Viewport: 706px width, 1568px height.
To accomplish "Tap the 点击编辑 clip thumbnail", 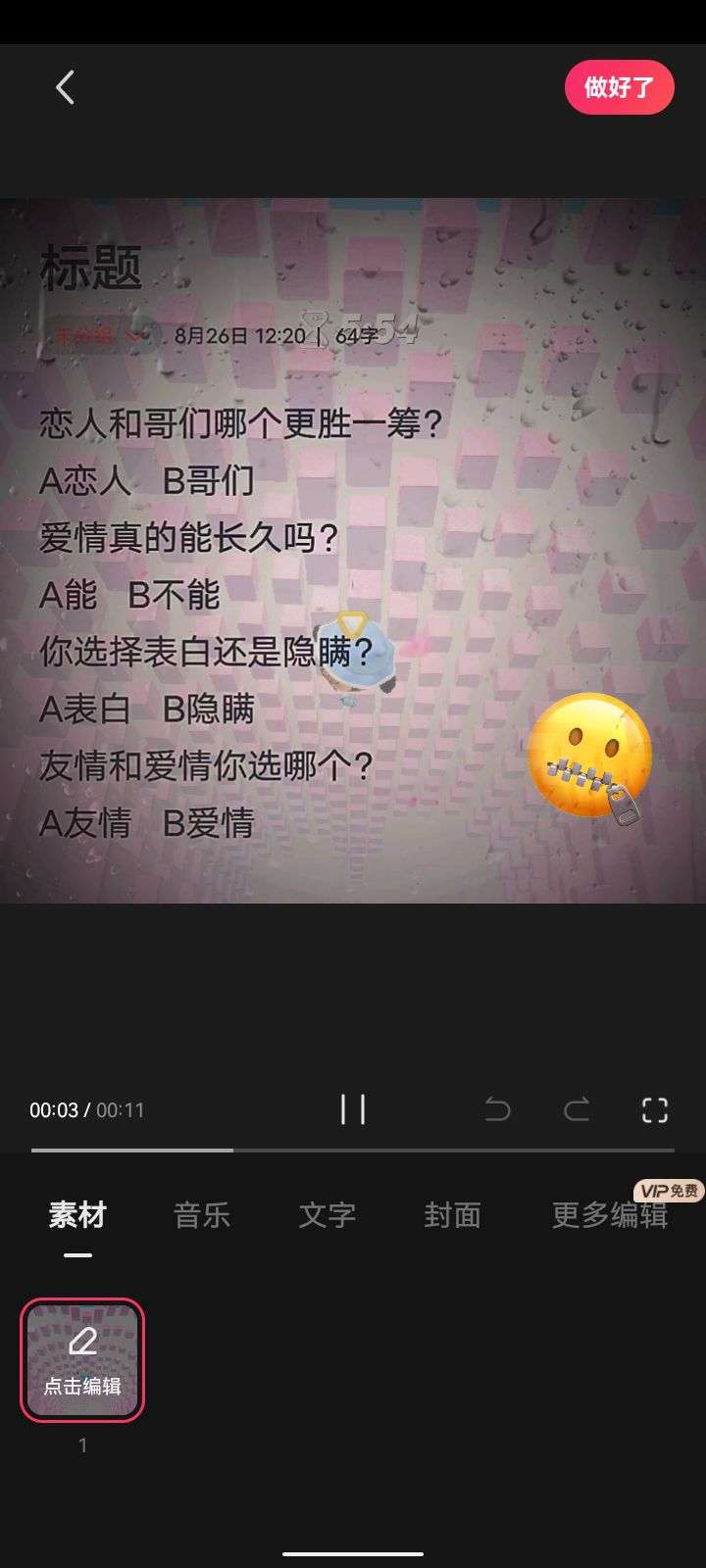I will click(x=82, y=1360).
